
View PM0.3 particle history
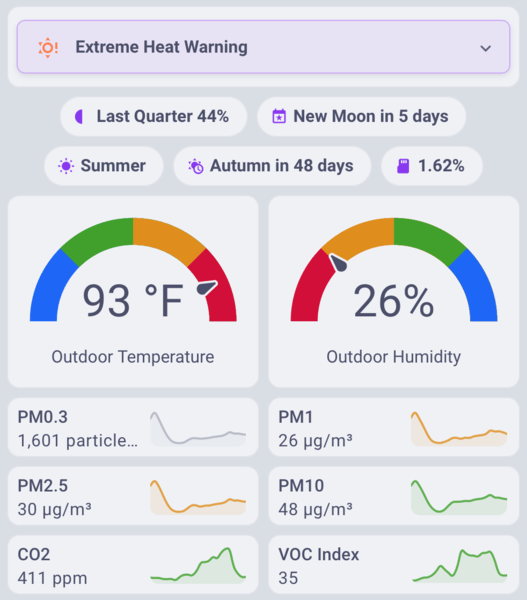coord(133,427)
